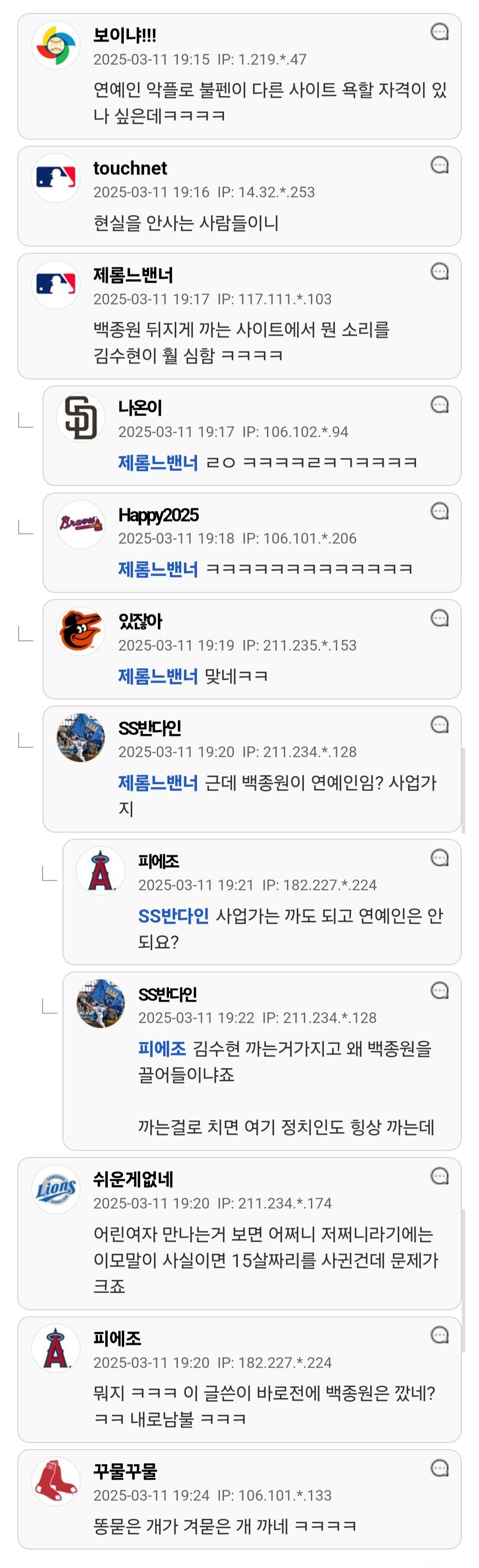Image resolution: width=479 pixels, height=1568 pixels.
Task: Reply to 나온이's comment
Action: click(440, 404)
